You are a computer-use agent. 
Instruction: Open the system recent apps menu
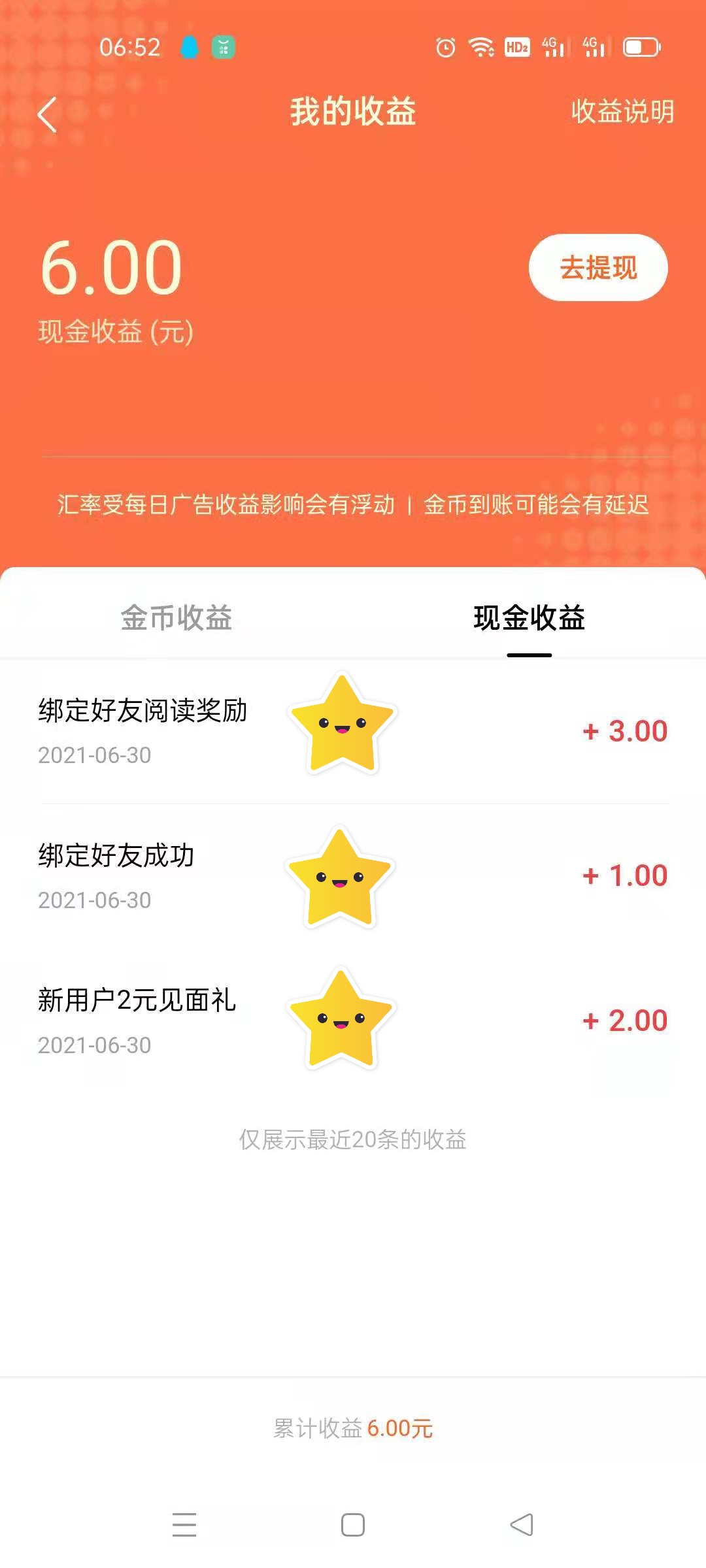pyautogui.click(x=184, y=1525)
